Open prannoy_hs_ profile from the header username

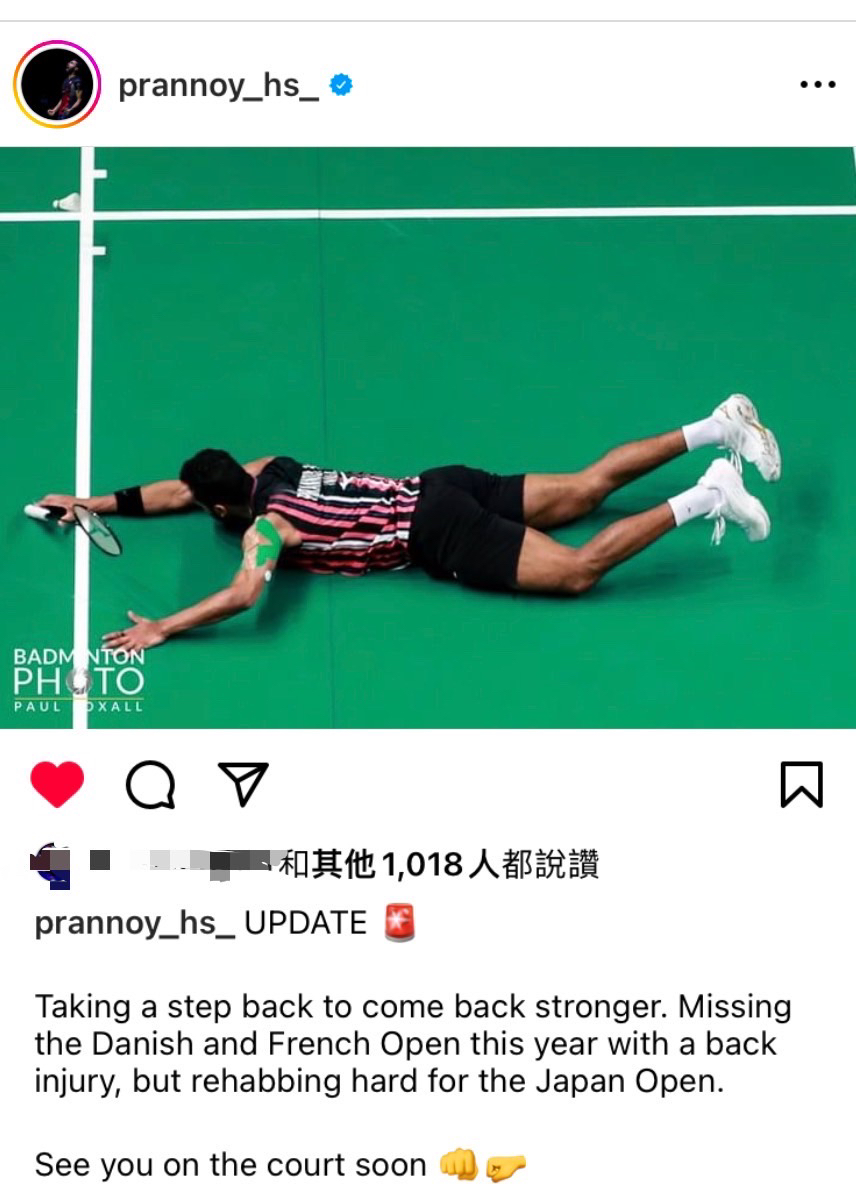click(x=218, y=86)
